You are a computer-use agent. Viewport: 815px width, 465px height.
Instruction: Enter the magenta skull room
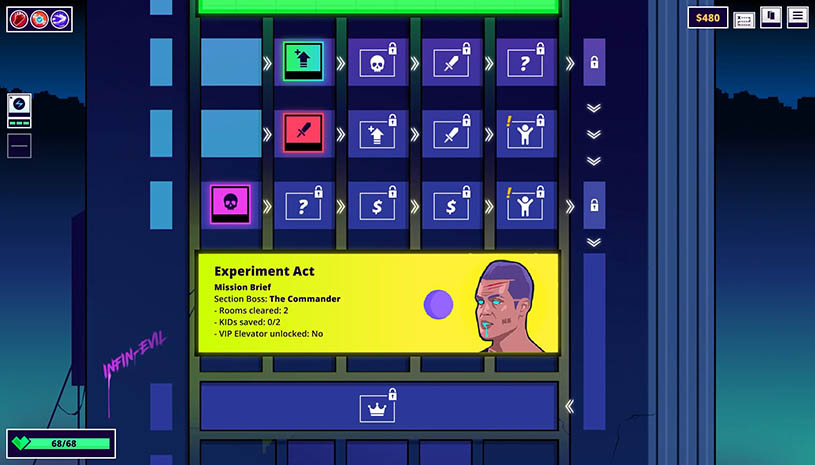(230, 205)
